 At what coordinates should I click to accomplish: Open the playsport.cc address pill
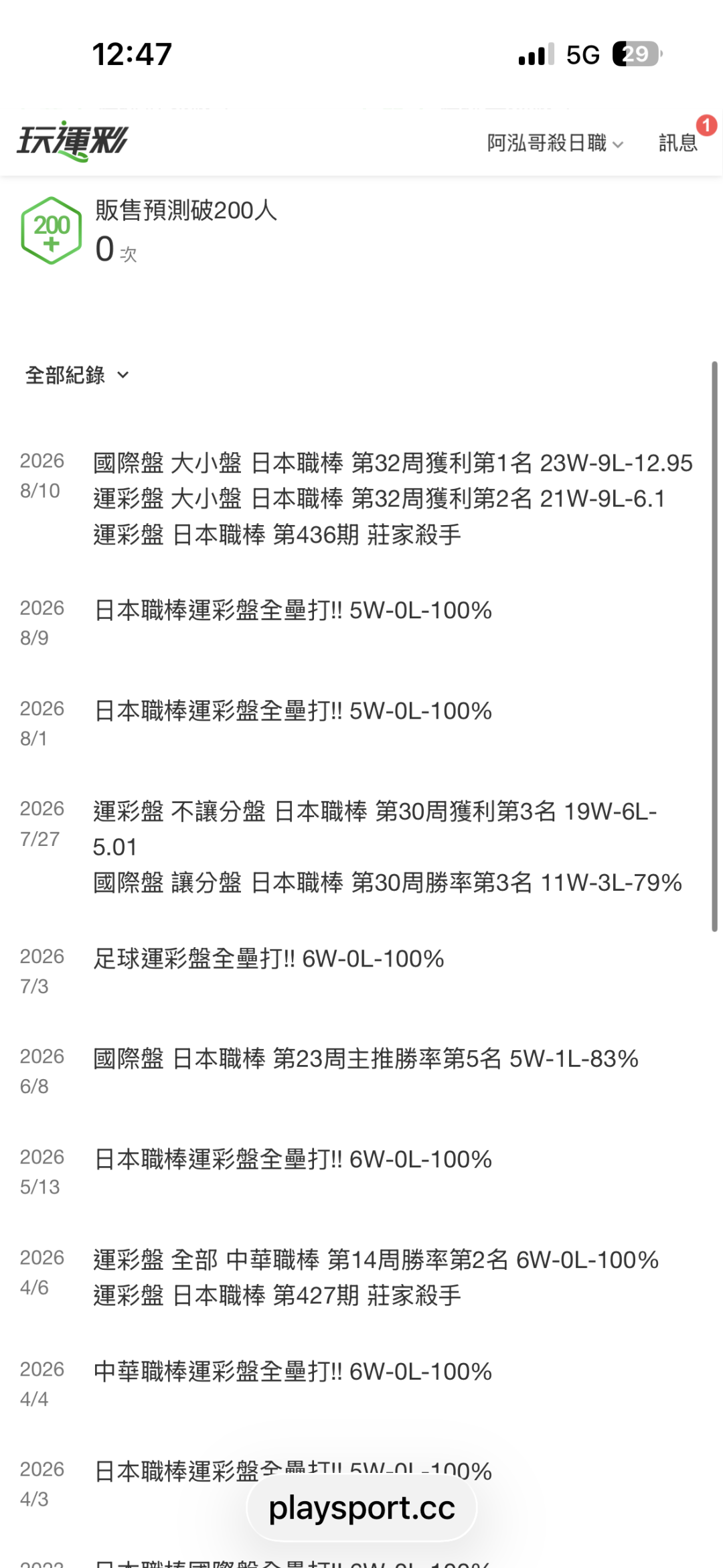click(x=361, y=1508)
